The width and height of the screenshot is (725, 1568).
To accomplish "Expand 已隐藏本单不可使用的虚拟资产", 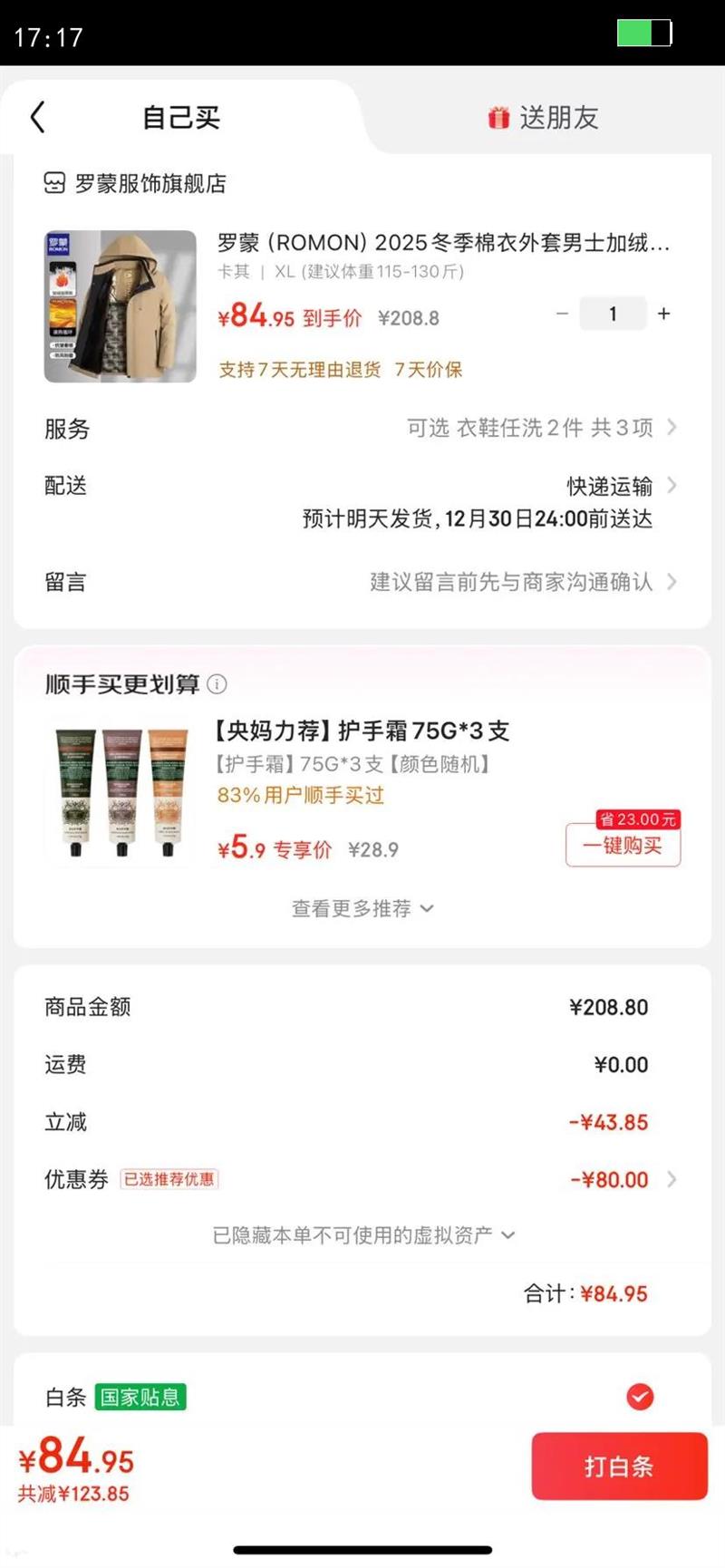I will tap(362, 1235).
